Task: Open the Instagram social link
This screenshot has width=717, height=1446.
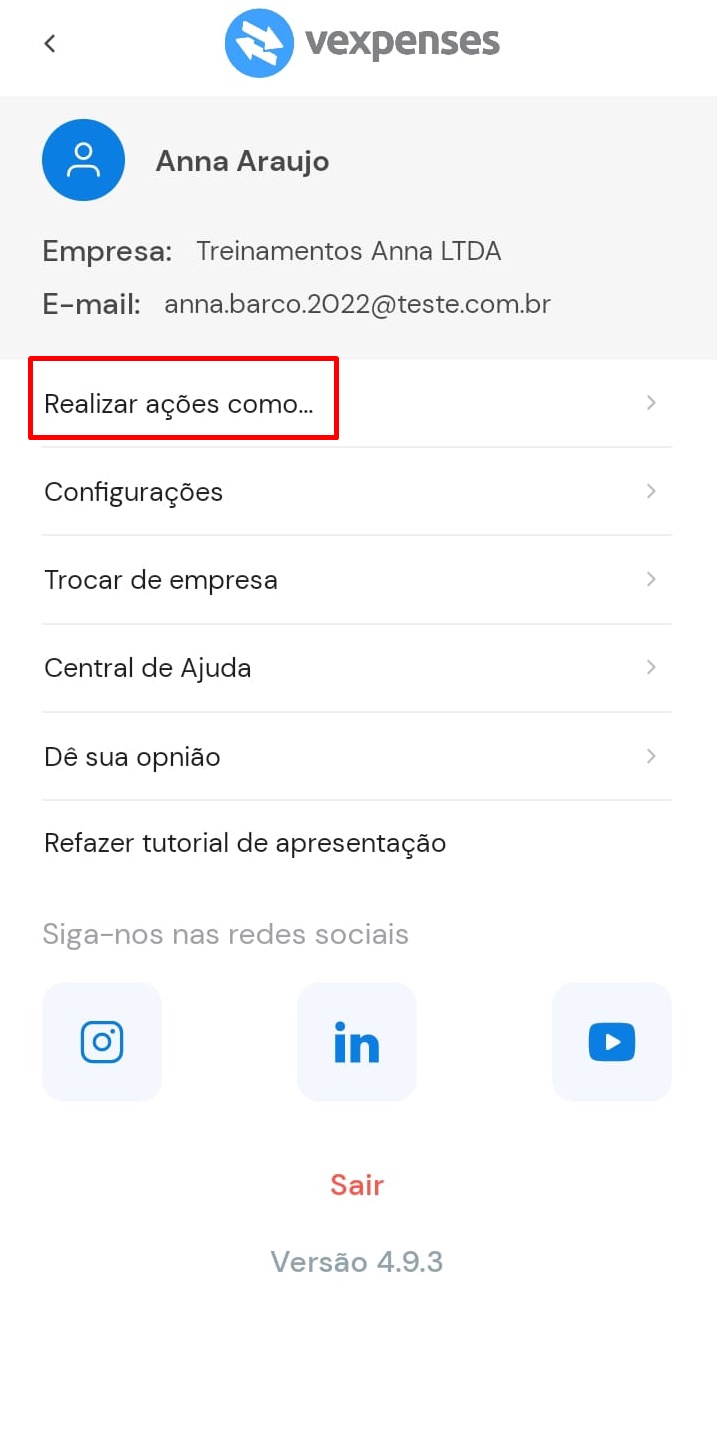Action: 102,1042
